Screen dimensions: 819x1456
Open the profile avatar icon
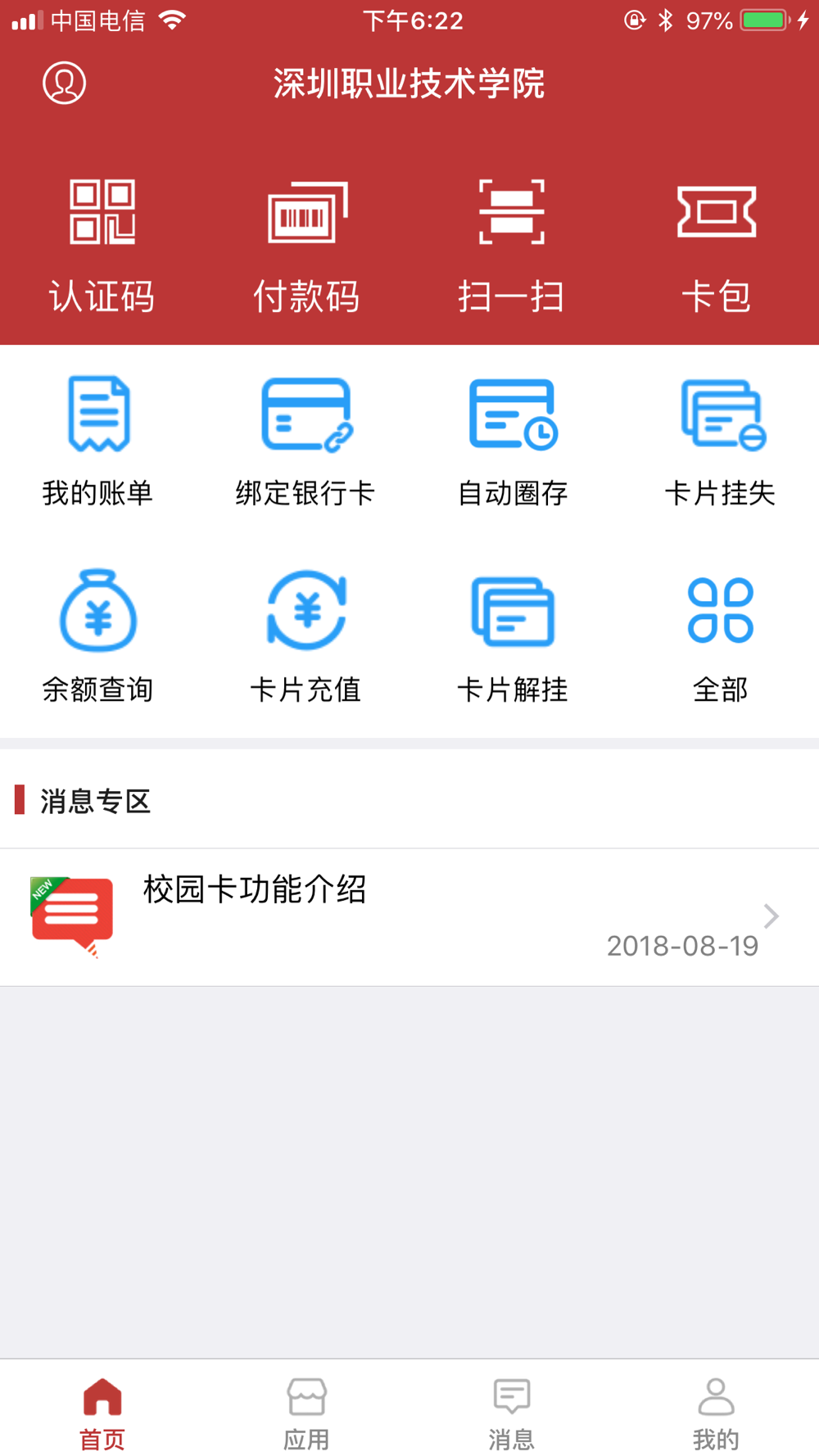(x=64, y=83)
